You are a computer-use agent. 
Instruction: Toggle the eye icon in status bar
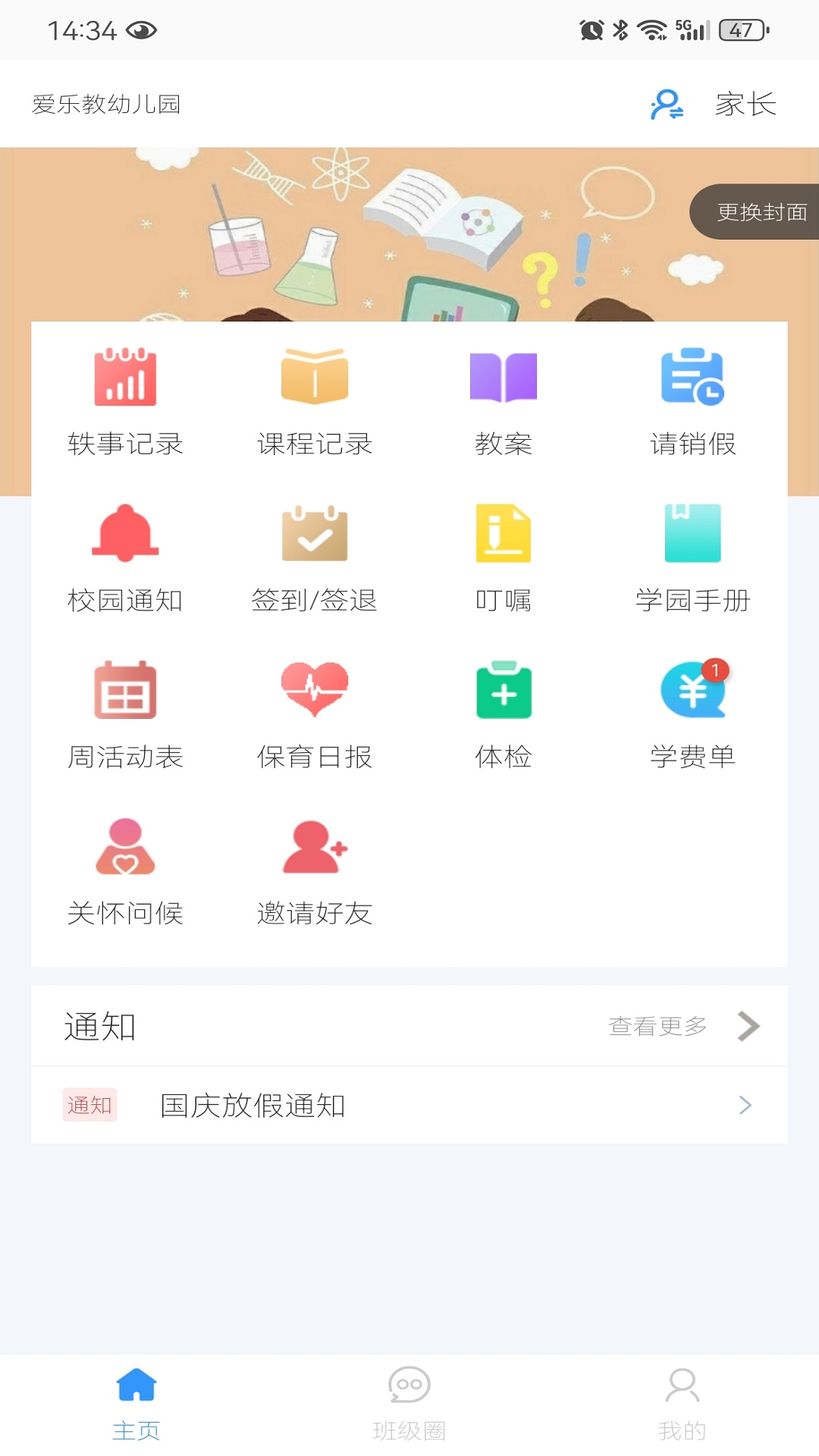[x=143, y=31]
